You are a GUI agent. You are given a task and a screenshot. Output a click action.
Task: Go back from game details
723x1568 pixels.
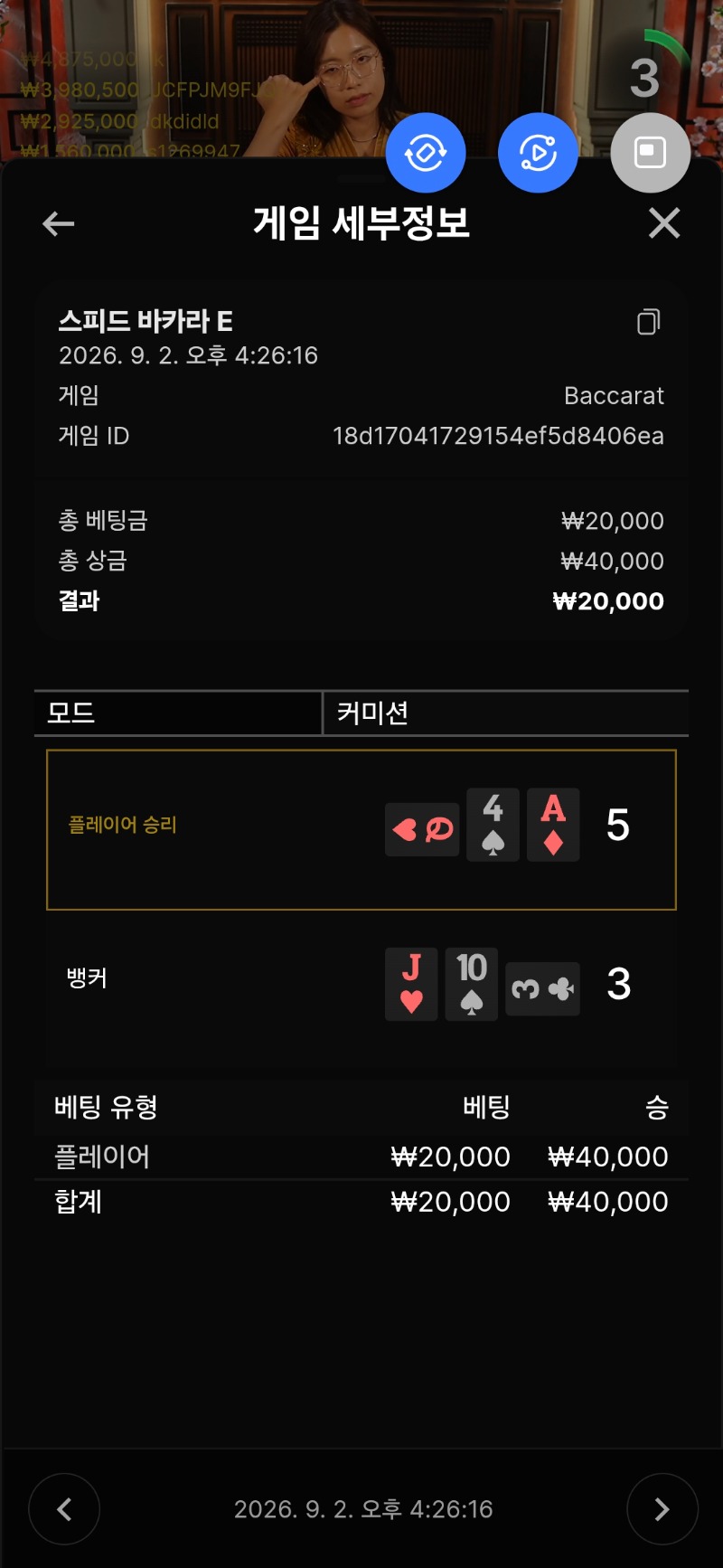[59, 223]
